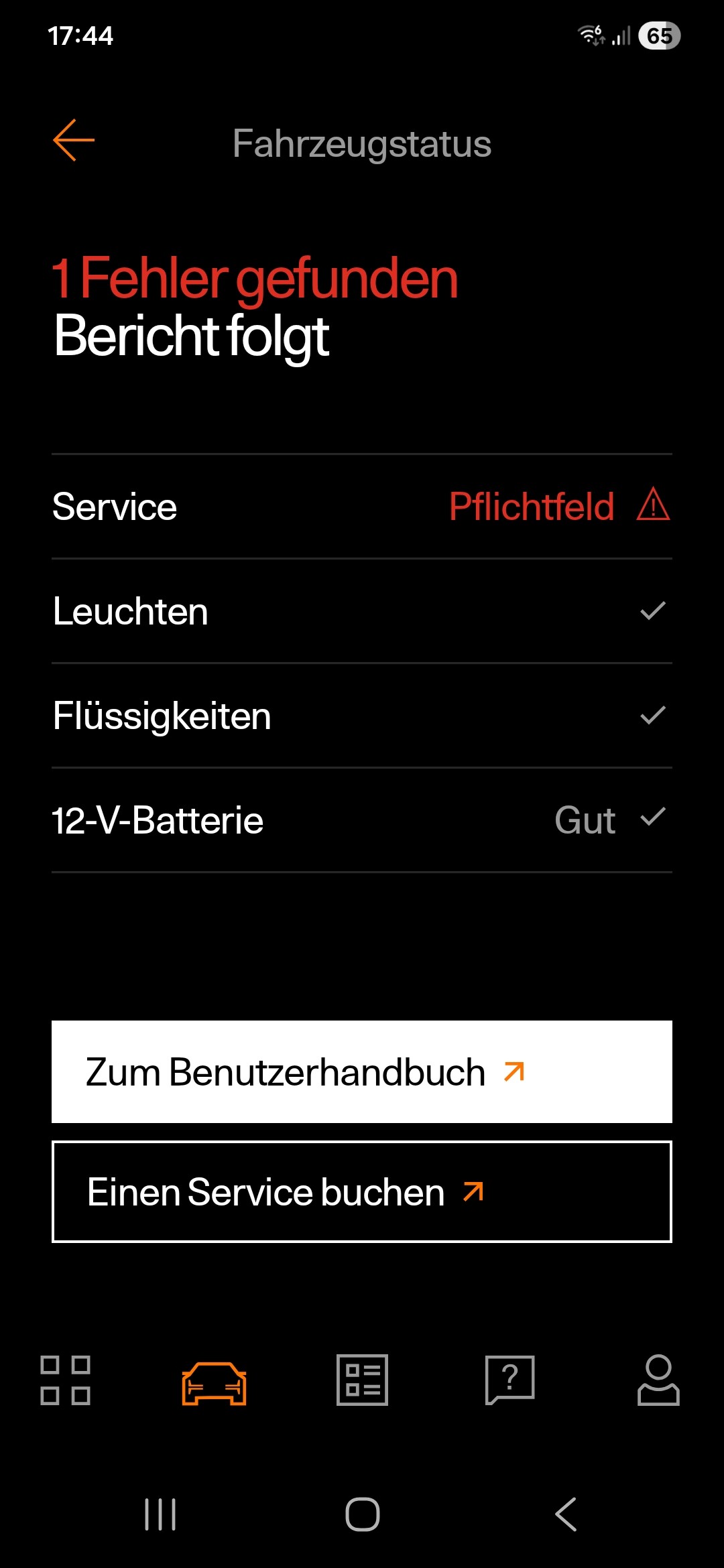This screenshot has width=724, height=1568.
Task: Open the Service status row
Action: point(362,507)
